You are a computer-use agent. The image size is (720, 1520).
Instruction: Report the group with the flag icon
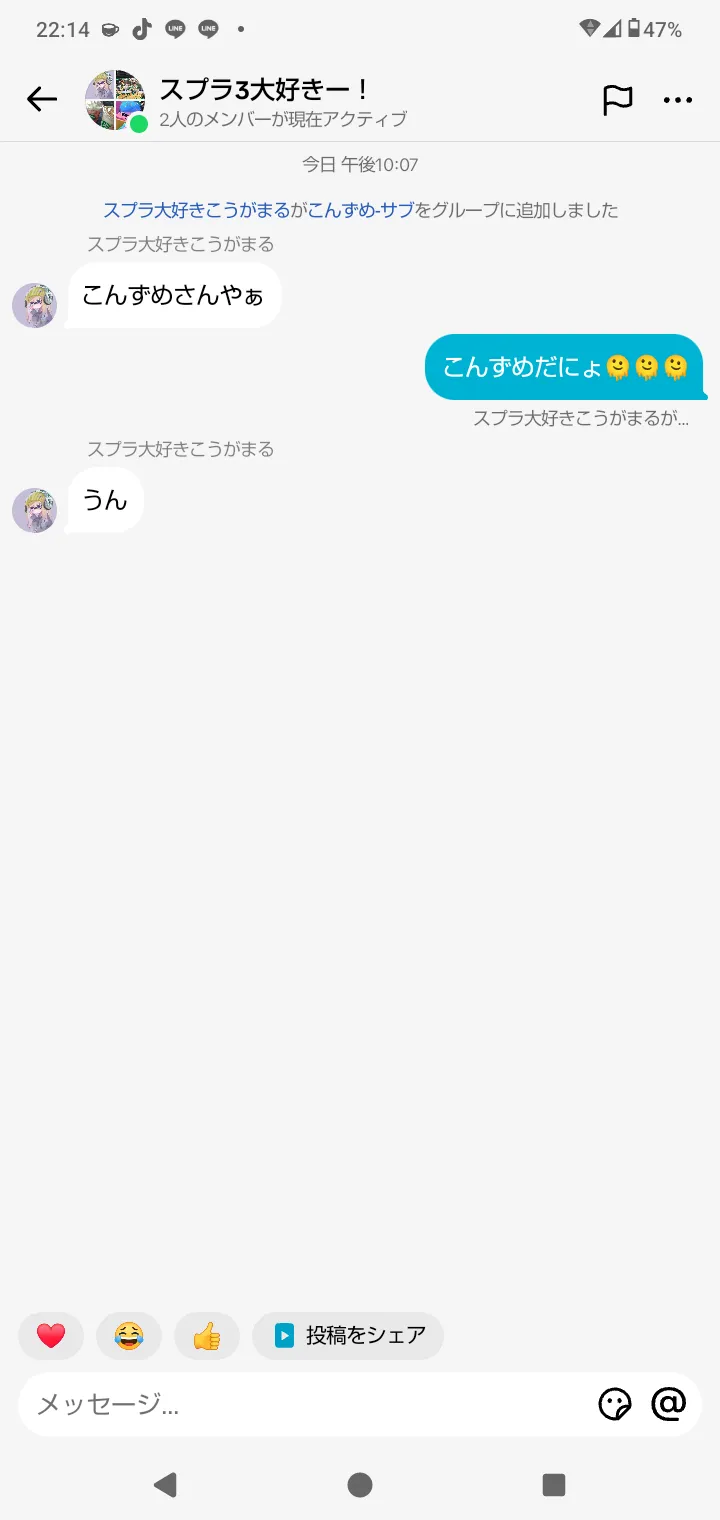point(617,100)
